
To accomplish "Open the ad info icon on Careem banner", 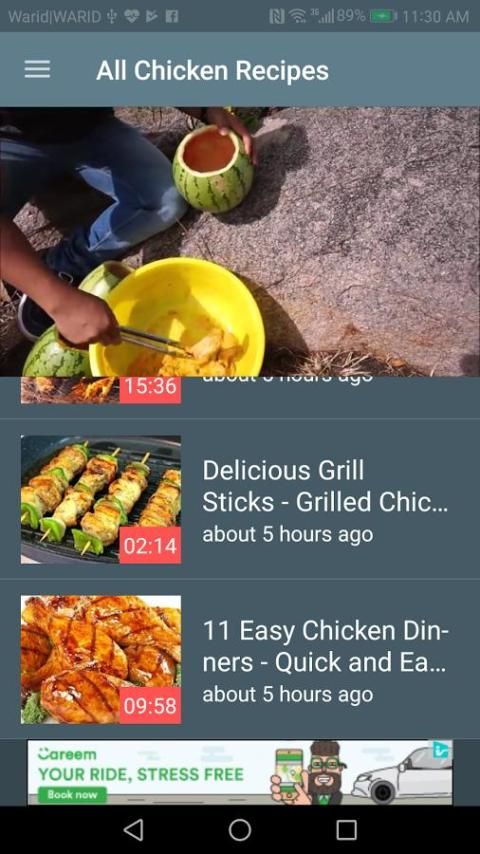I will coord(442,750).
